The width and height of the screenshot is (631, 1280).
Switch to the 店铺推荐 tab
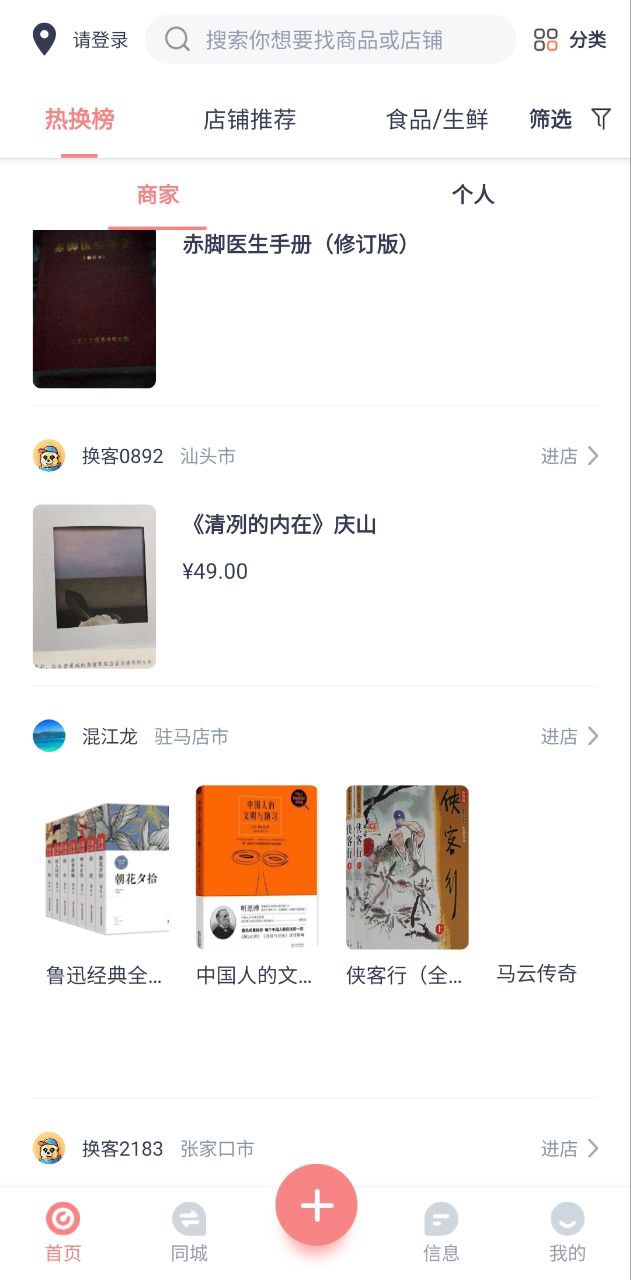pos(249,120)
